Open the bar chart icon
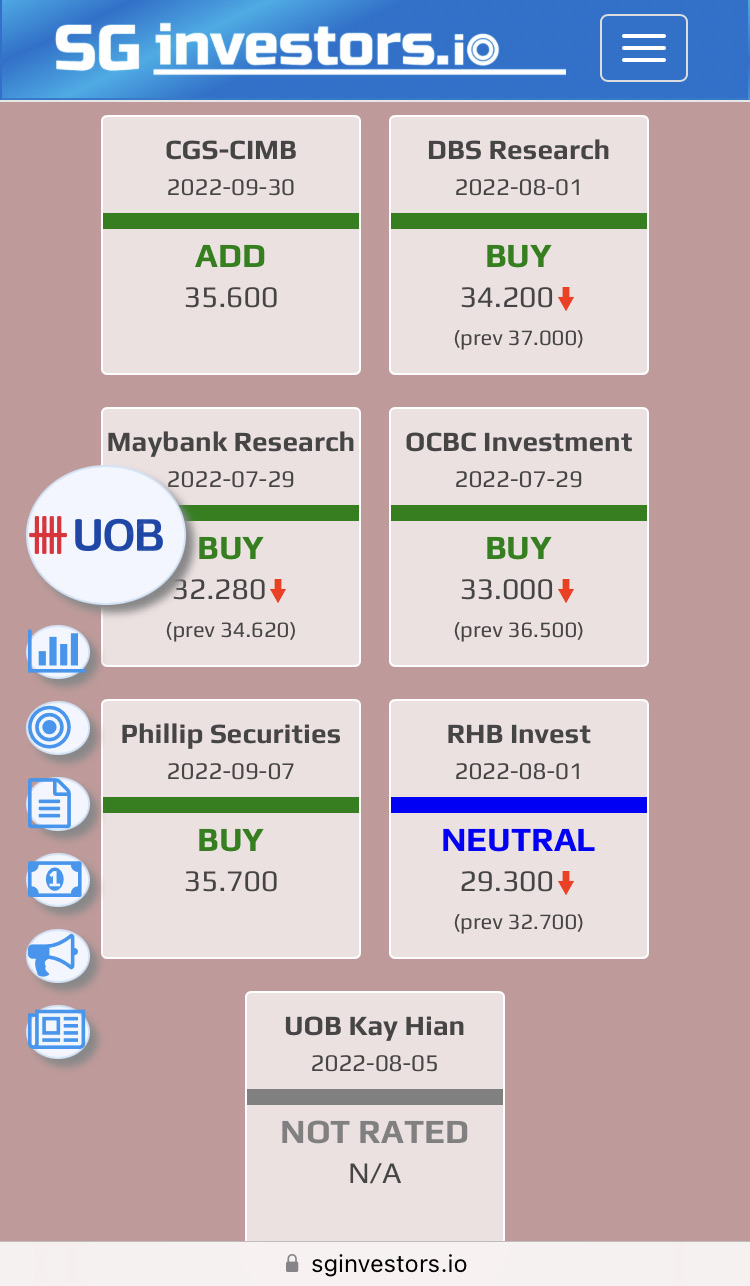750x1286 pixels. click(x=58, y=650)
